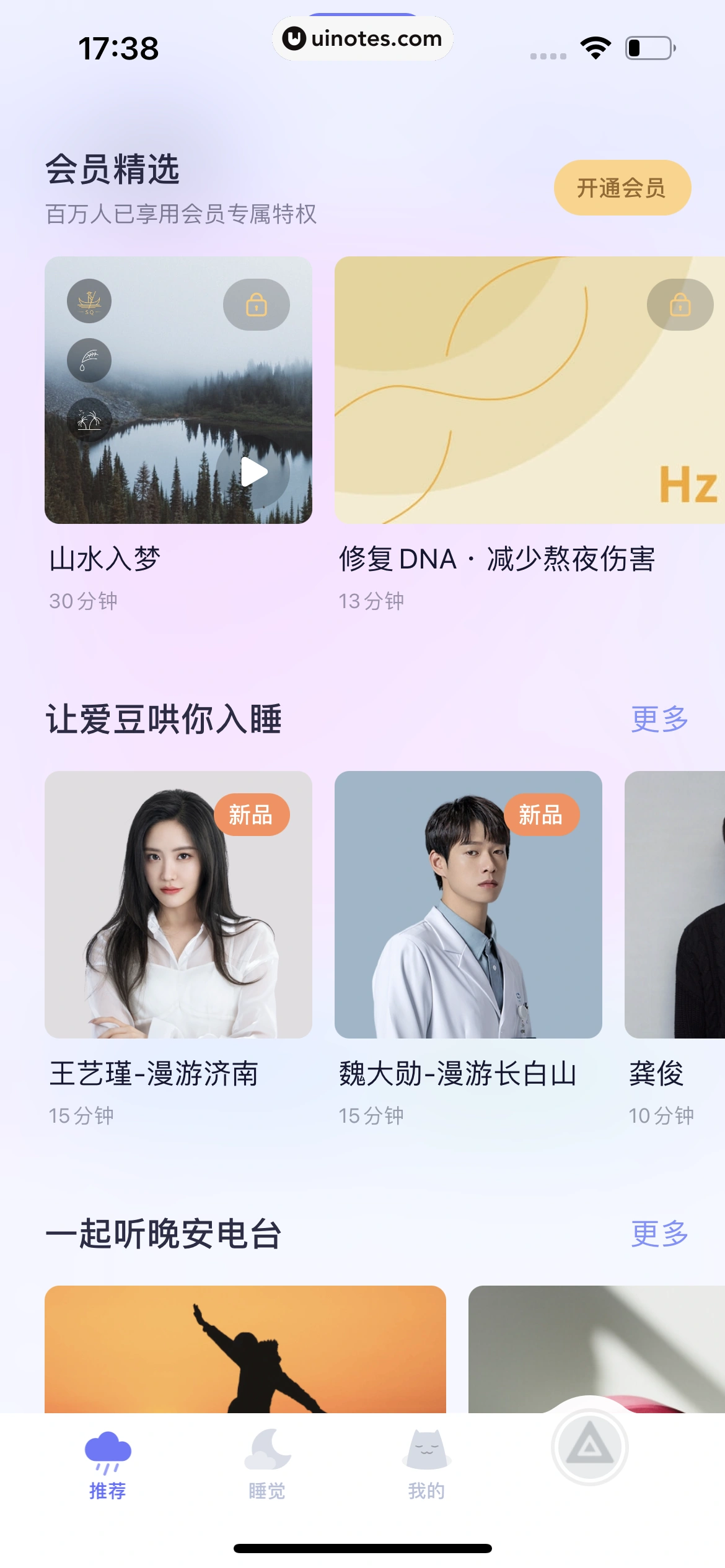Open the 魏大勋-漫游长白山 card
This screenshot has width=725, height=1568.
pyautogui.click(x=466, y=901)
